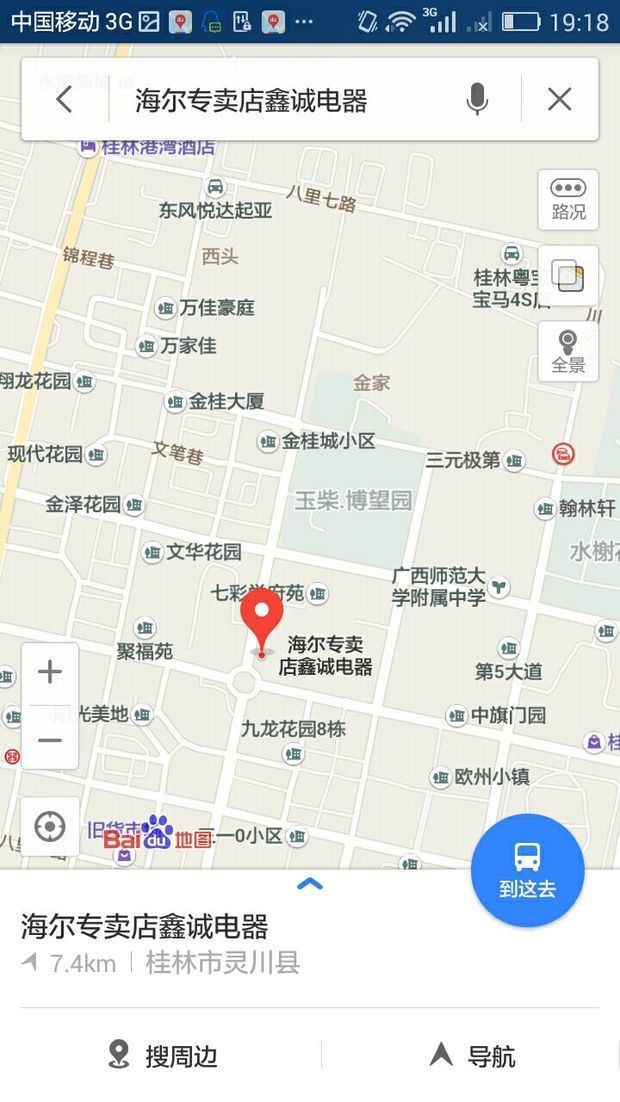Locate my current position
The height and width of the screenshot is (1102, 620).
(50, 827)
